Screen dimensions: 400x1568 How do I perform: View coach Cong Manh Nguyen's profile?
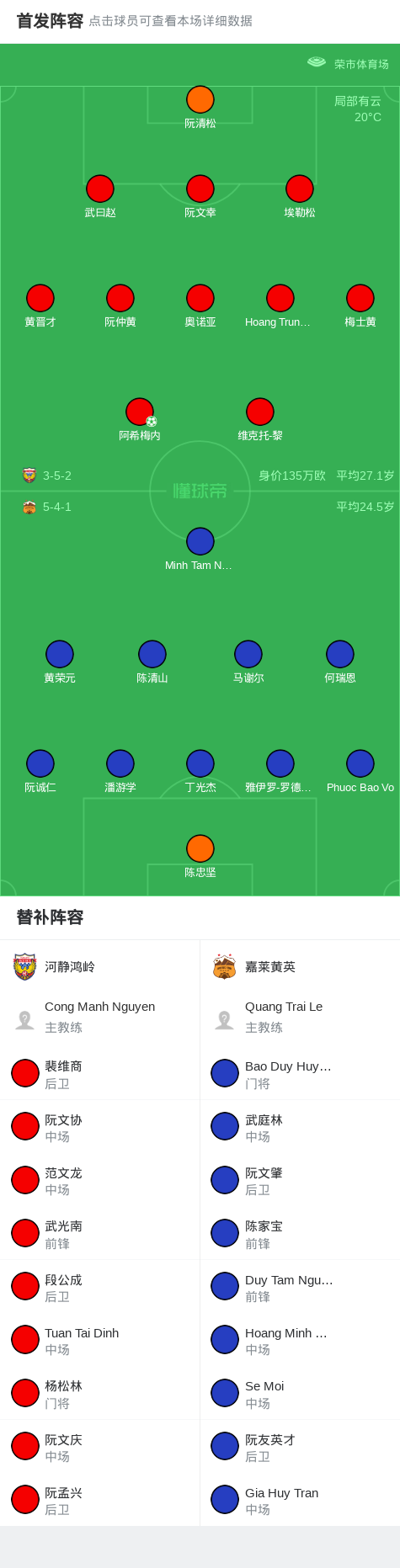pos(99,1017)
